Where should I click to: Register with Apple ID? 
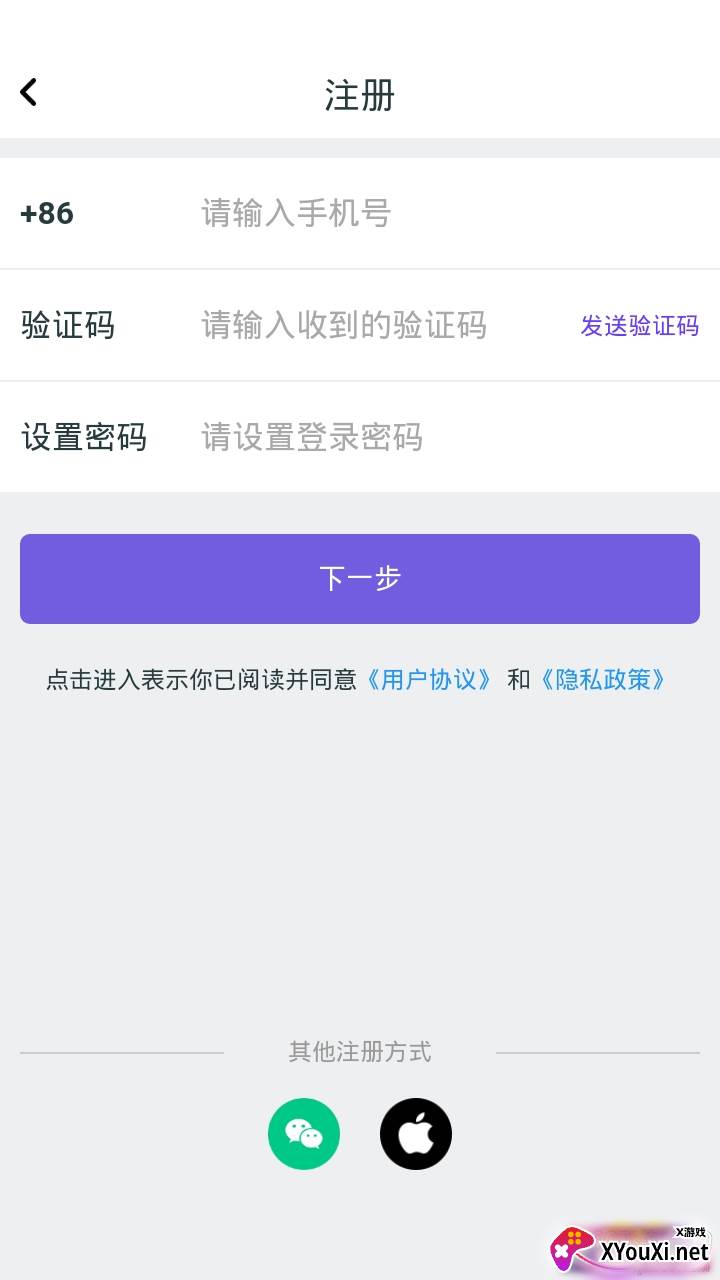[416, 1134]
